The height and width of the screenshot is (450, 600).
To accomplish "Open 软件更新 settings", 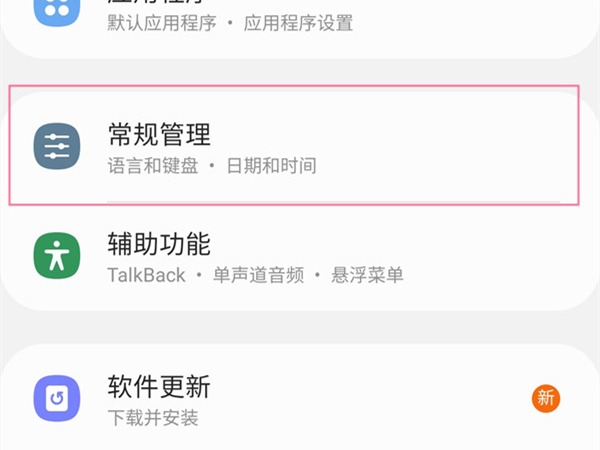I will click(160, 398).
